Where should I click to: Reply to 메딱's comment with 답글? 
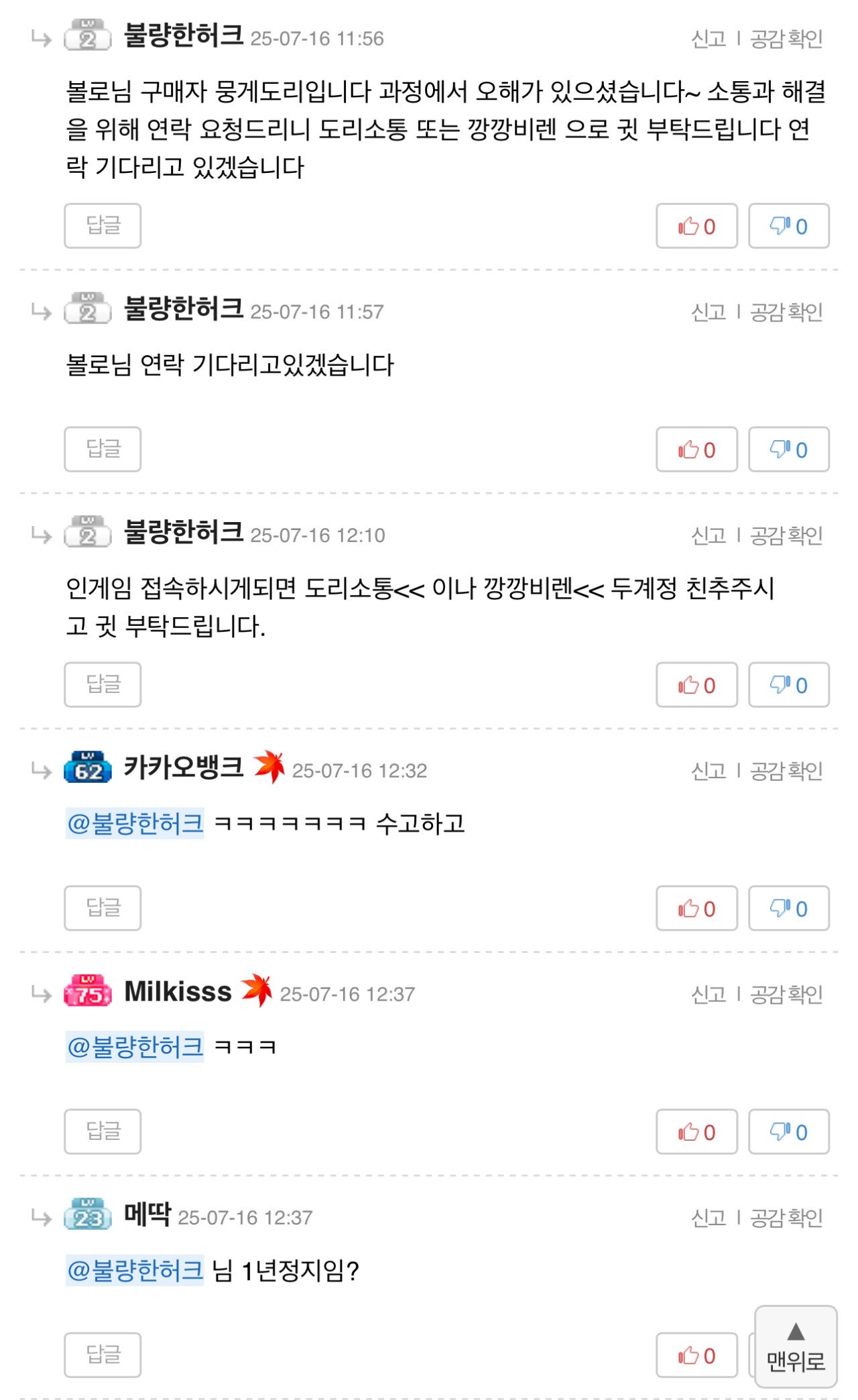coord(103,1355)
